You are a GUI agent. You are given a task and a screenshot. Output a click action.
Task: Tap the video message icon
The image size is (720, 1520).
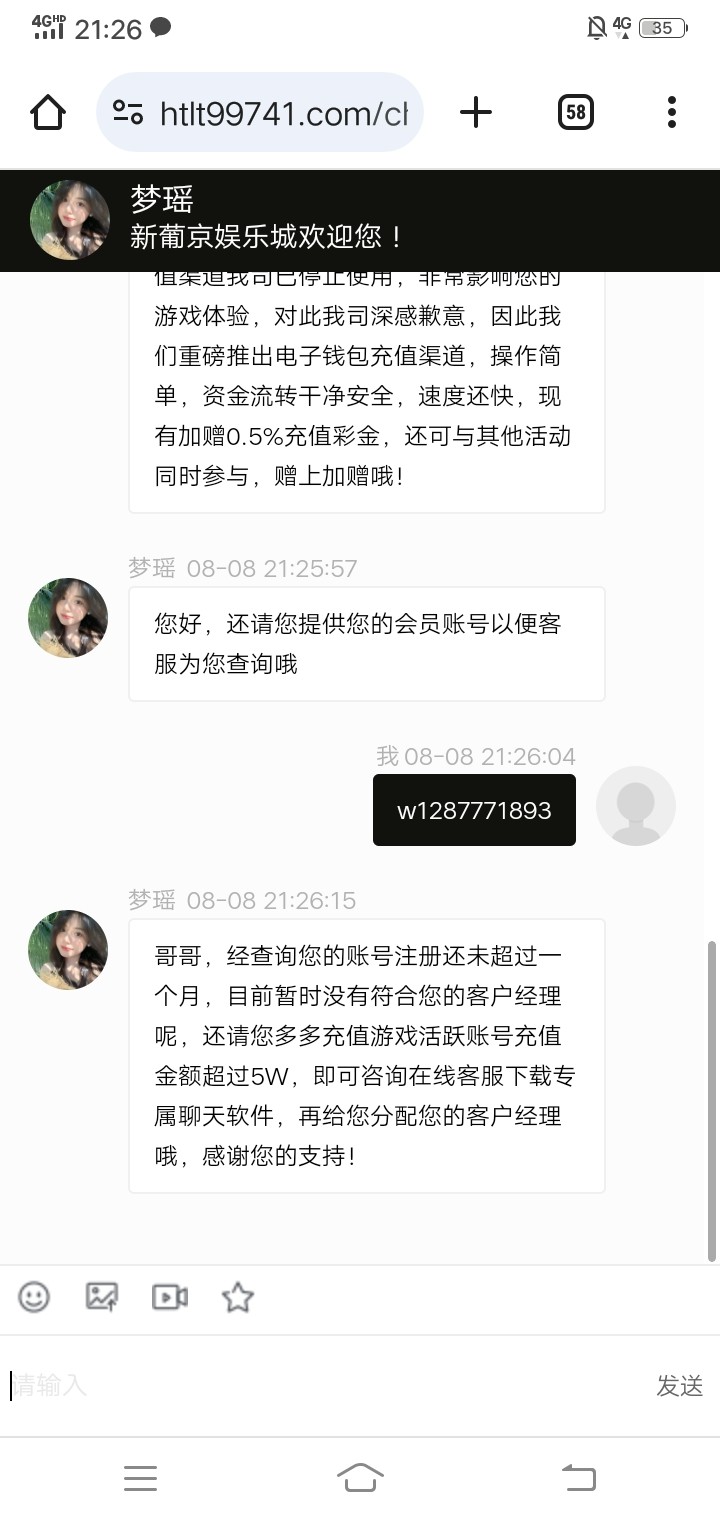pos(168,1298)
